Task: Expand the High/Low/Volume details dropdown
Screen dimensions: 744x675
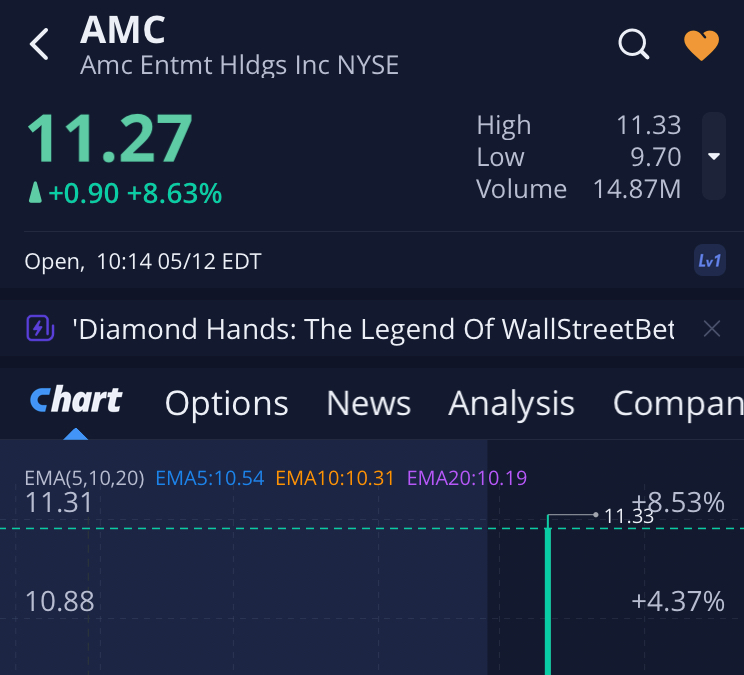Action: coord(713,156)
